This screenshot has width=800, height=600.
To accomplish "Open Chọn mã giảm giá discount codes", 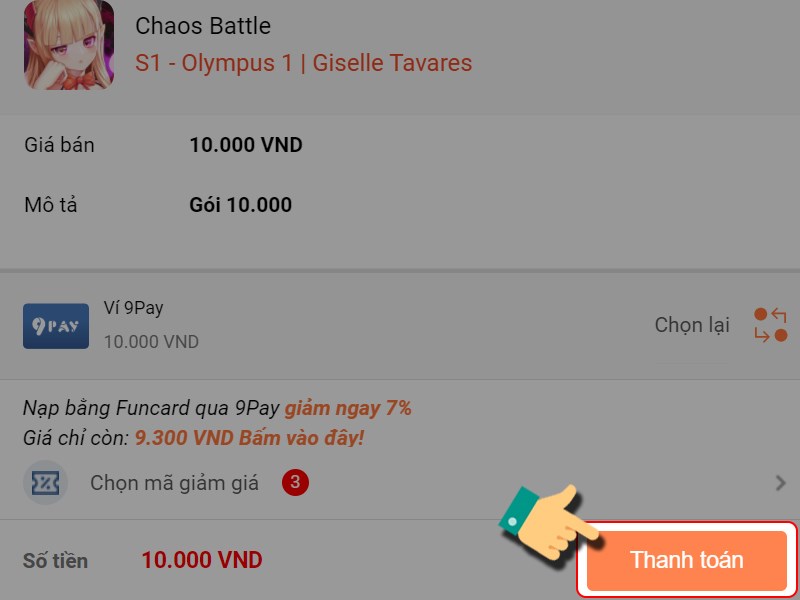I will point(175,483).
